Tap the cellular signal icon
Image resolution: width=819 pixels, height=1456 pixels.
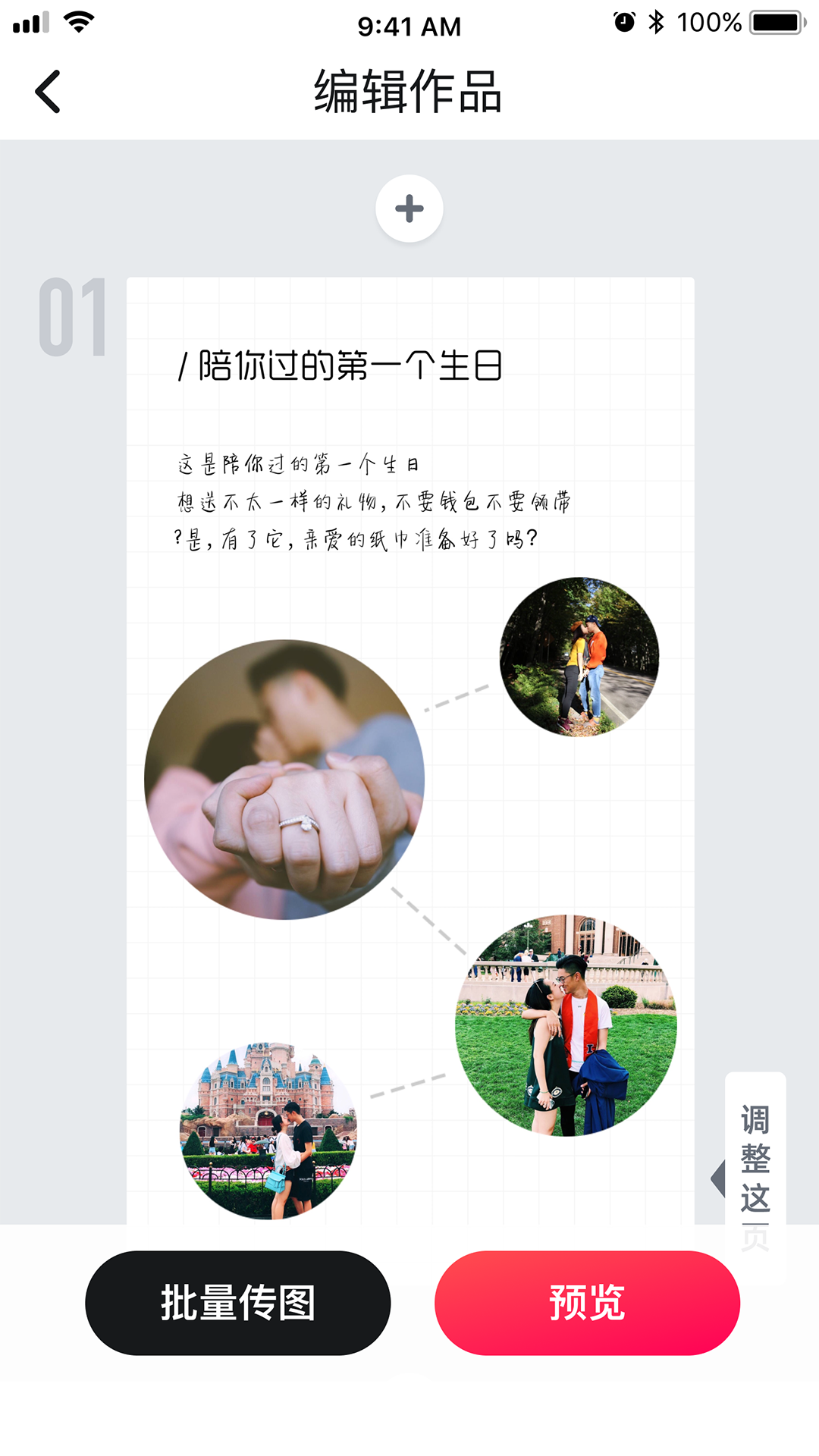click(30, 20)
